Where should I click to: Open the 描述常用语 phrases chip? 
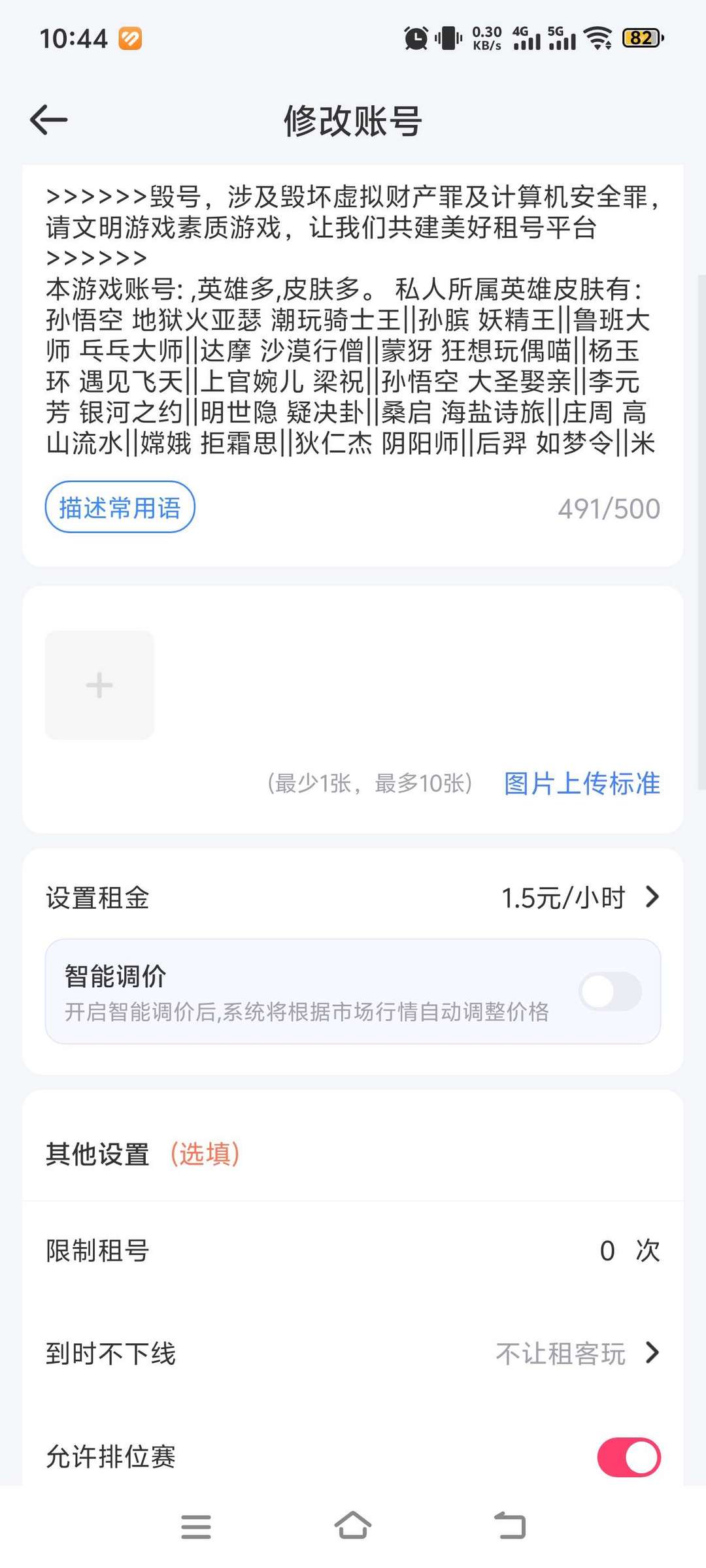(x=120, y=508)
